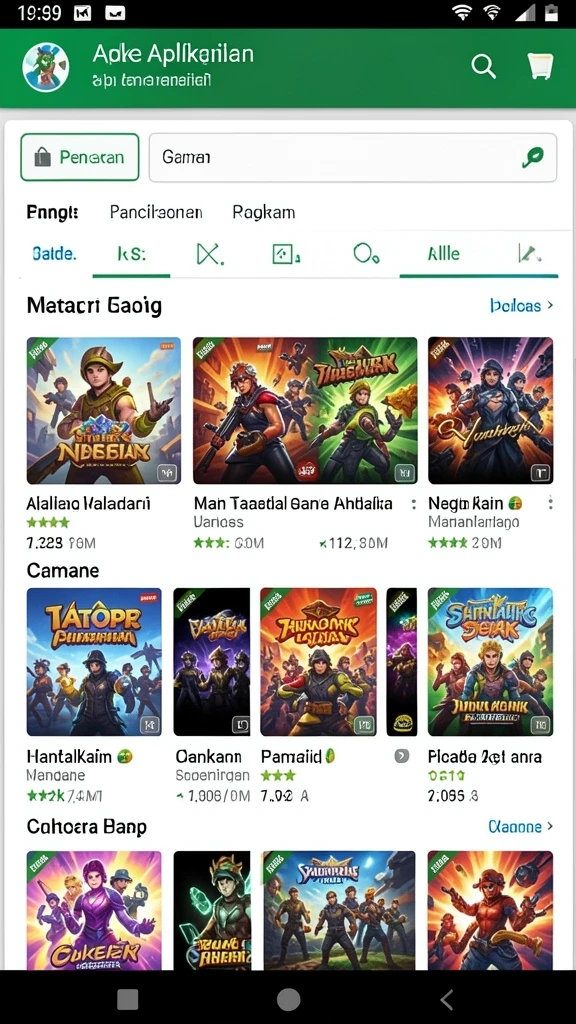Go to the system home screen
The width and height of the screenshot is (576, 1024).
click(x=289, y=999)
